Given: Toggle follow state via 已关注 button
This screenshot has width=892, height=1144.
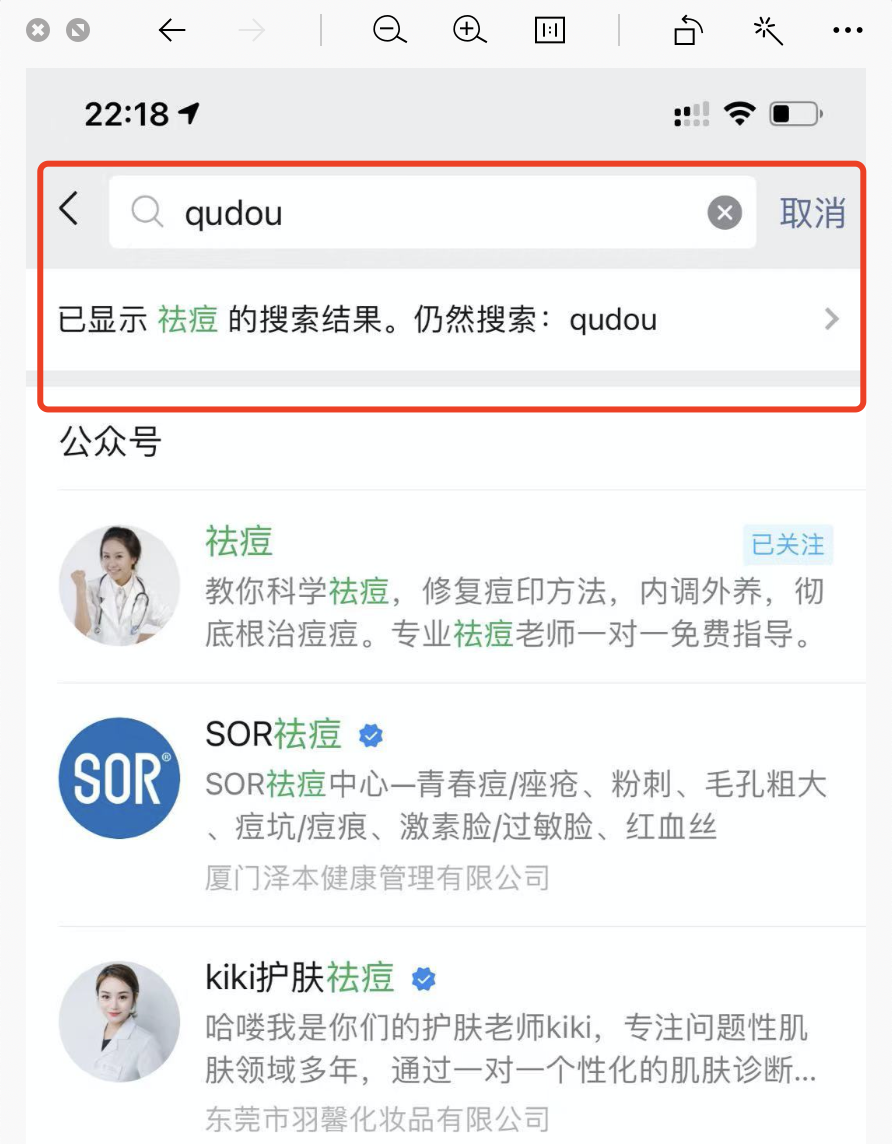Looking at the screenshot, I should 788,545.
